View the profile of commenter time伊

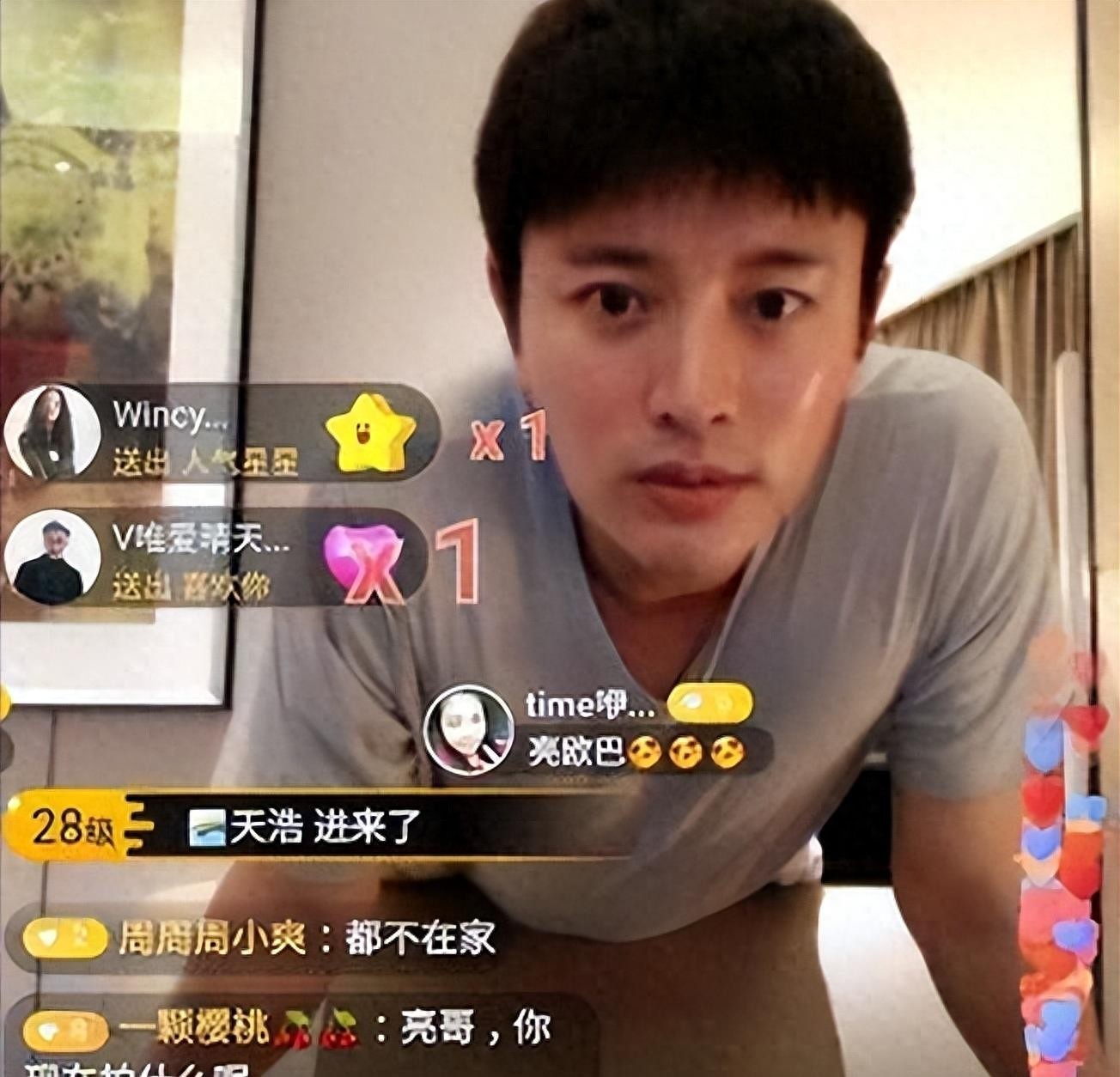pyautogui.click(x=467, y=730)
